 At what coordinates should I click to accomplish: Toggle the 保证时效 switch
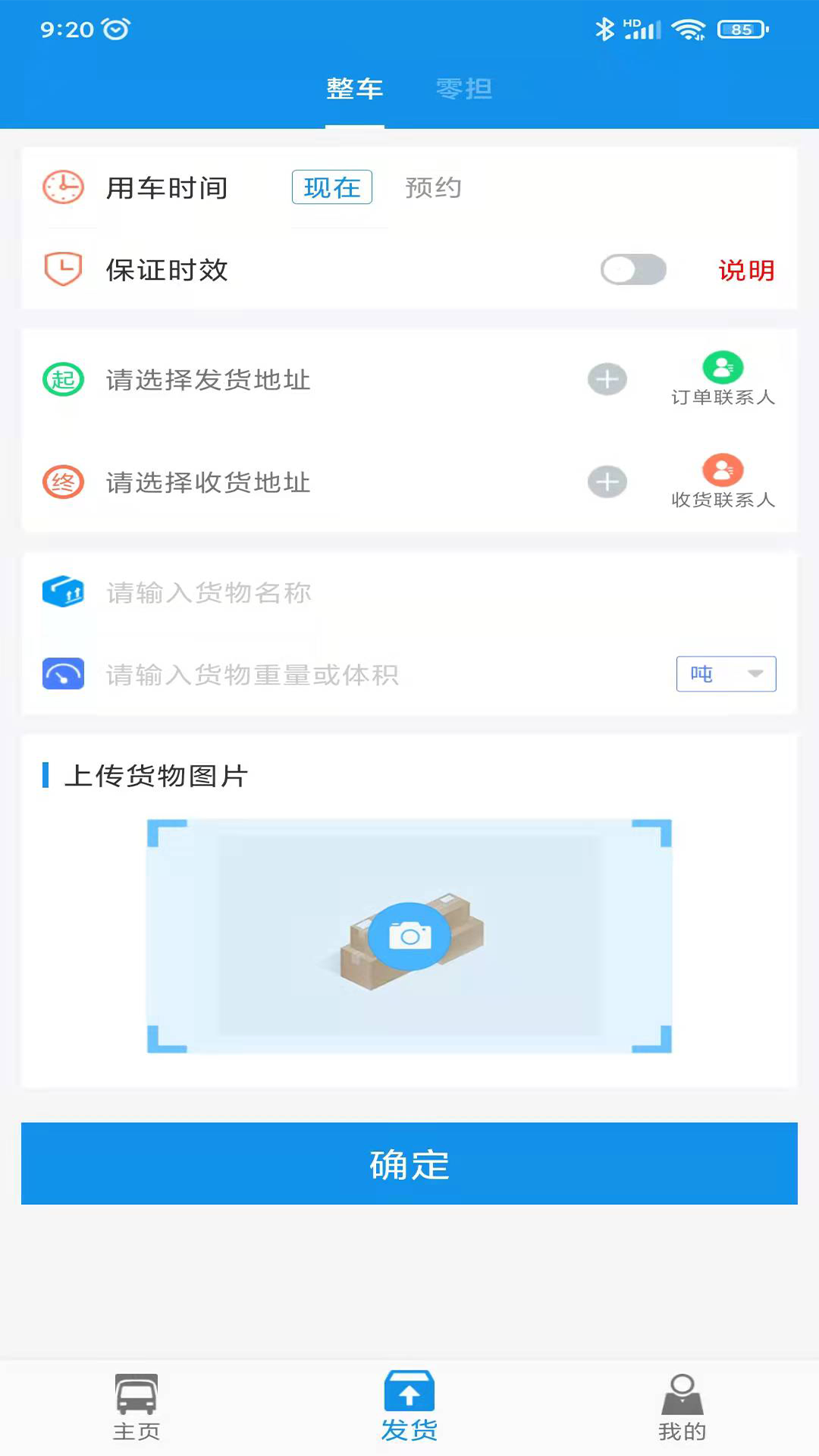tap(633, 269)
